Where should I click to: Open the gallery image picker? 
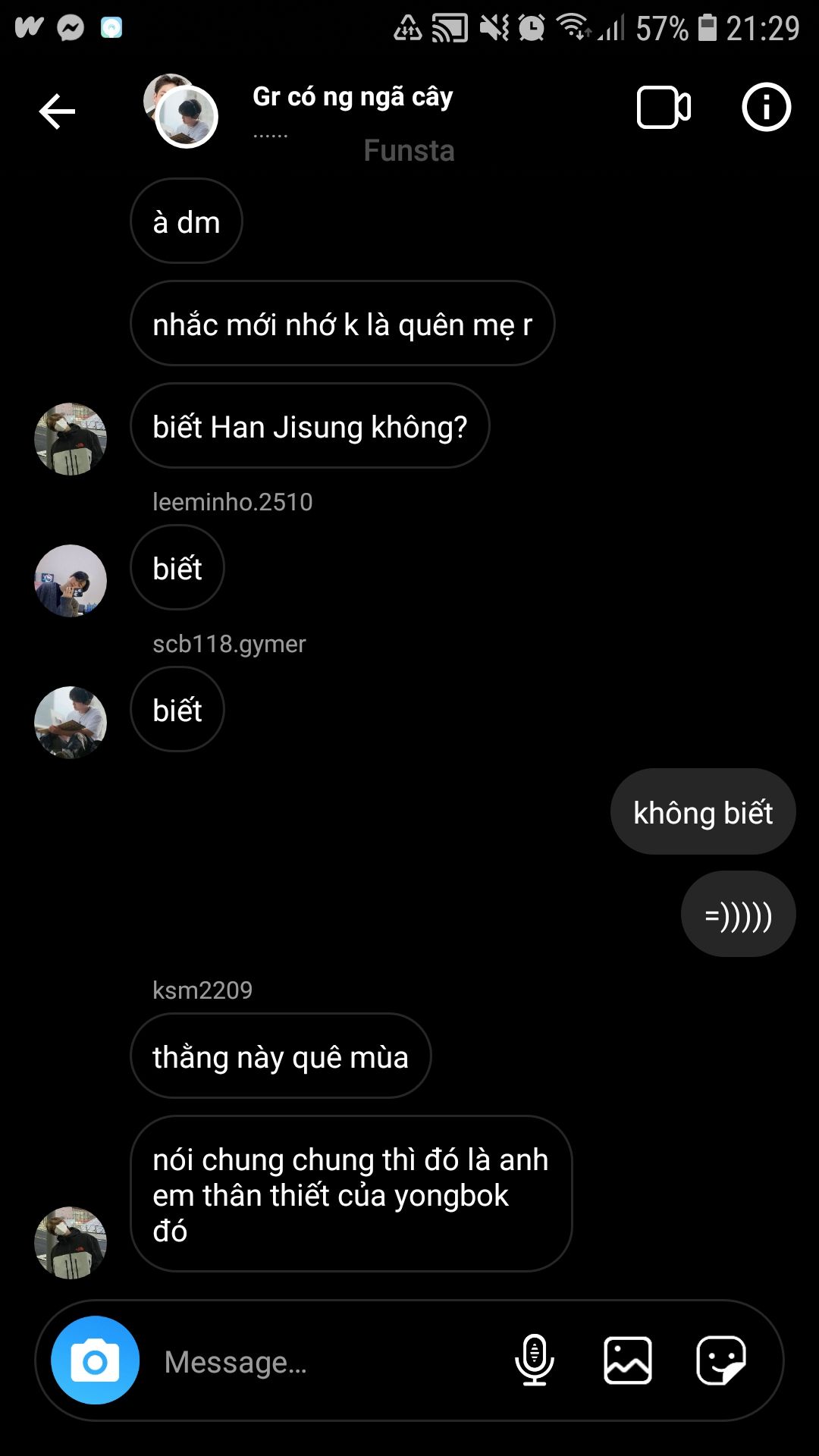(x=628, y=1360)
